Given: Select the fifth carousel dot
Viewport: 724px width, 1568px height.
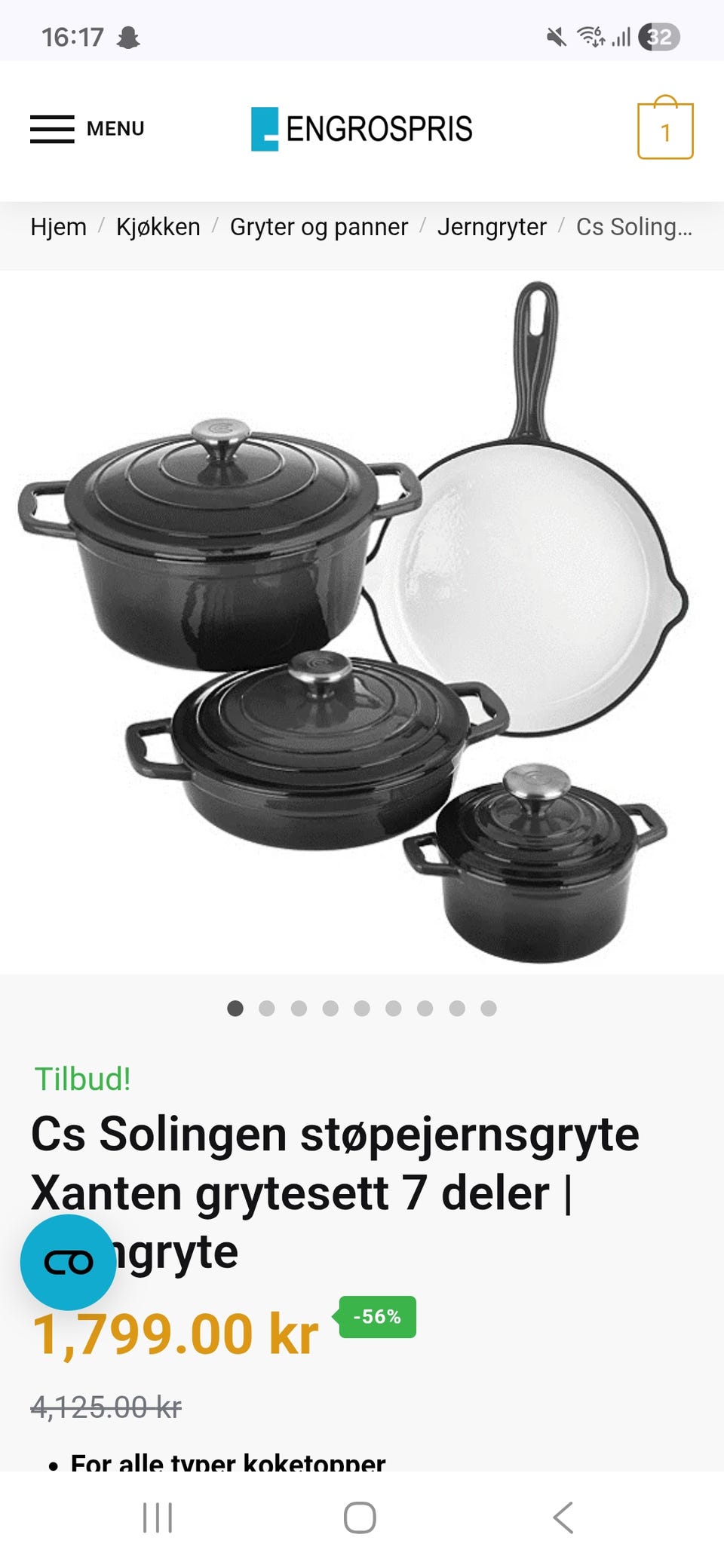Looking at the screenshot, I should point(361,1007).
